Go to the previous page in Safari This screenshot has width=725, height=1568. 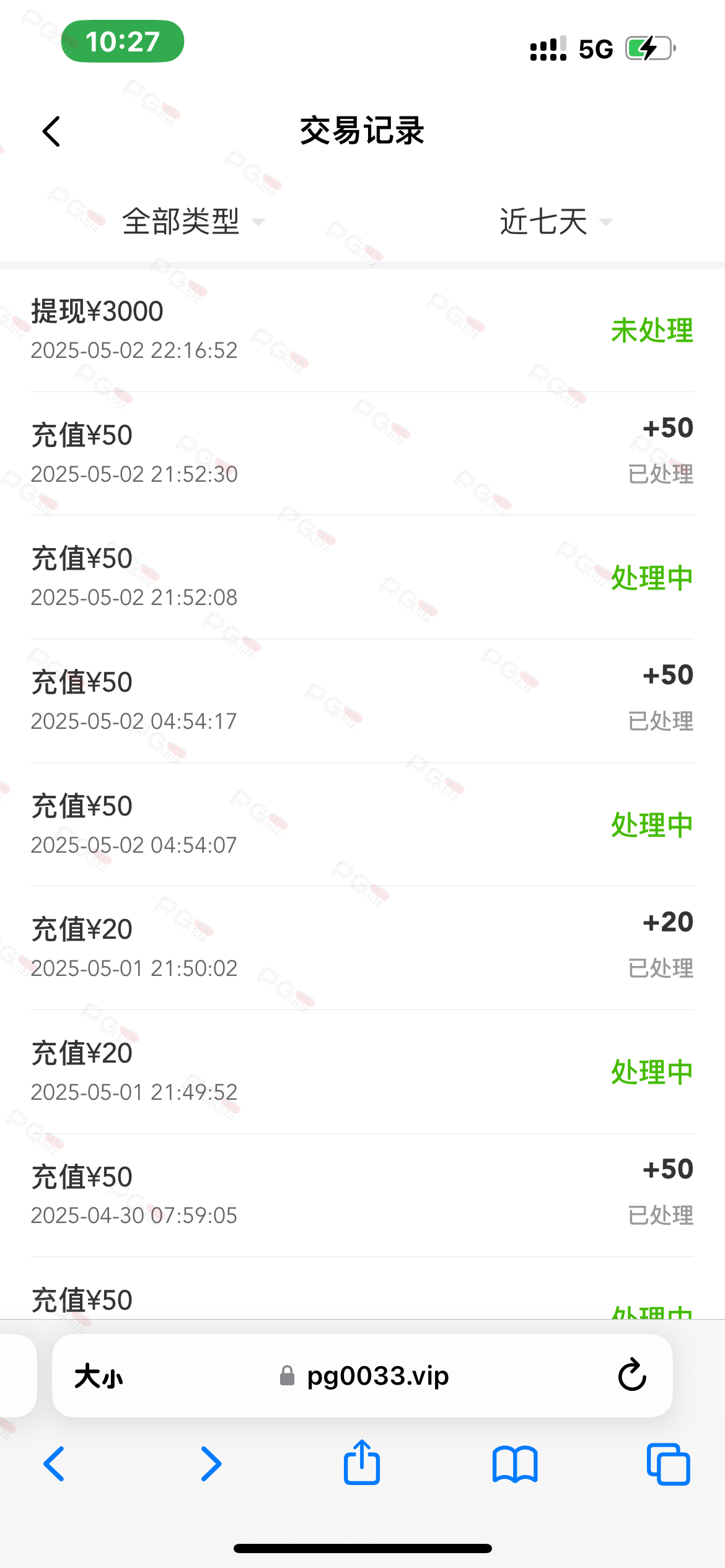click(x=54, y=1464)
